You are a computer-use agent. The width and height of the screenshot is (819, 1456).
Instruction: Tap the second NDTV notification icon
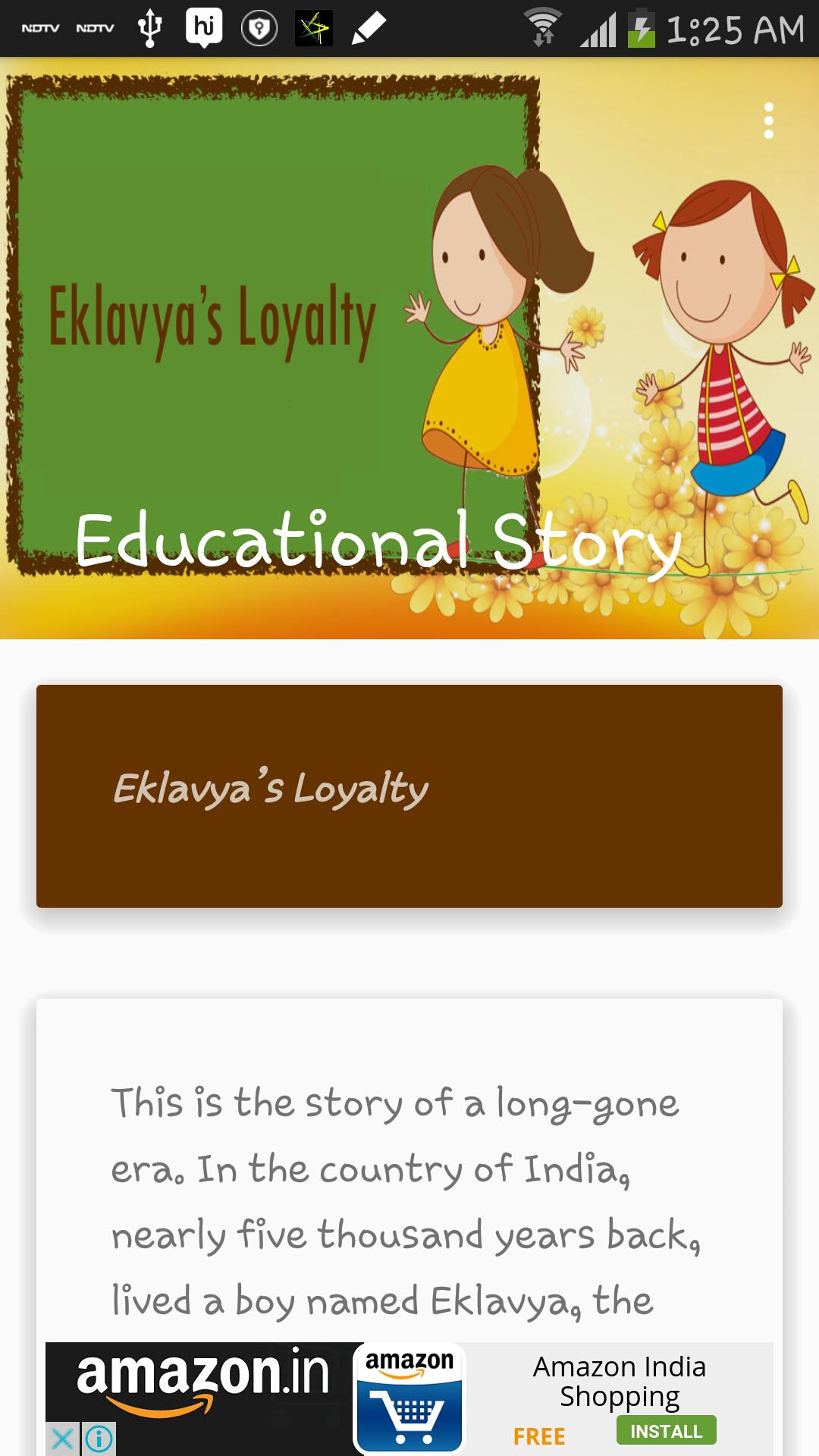96,27
